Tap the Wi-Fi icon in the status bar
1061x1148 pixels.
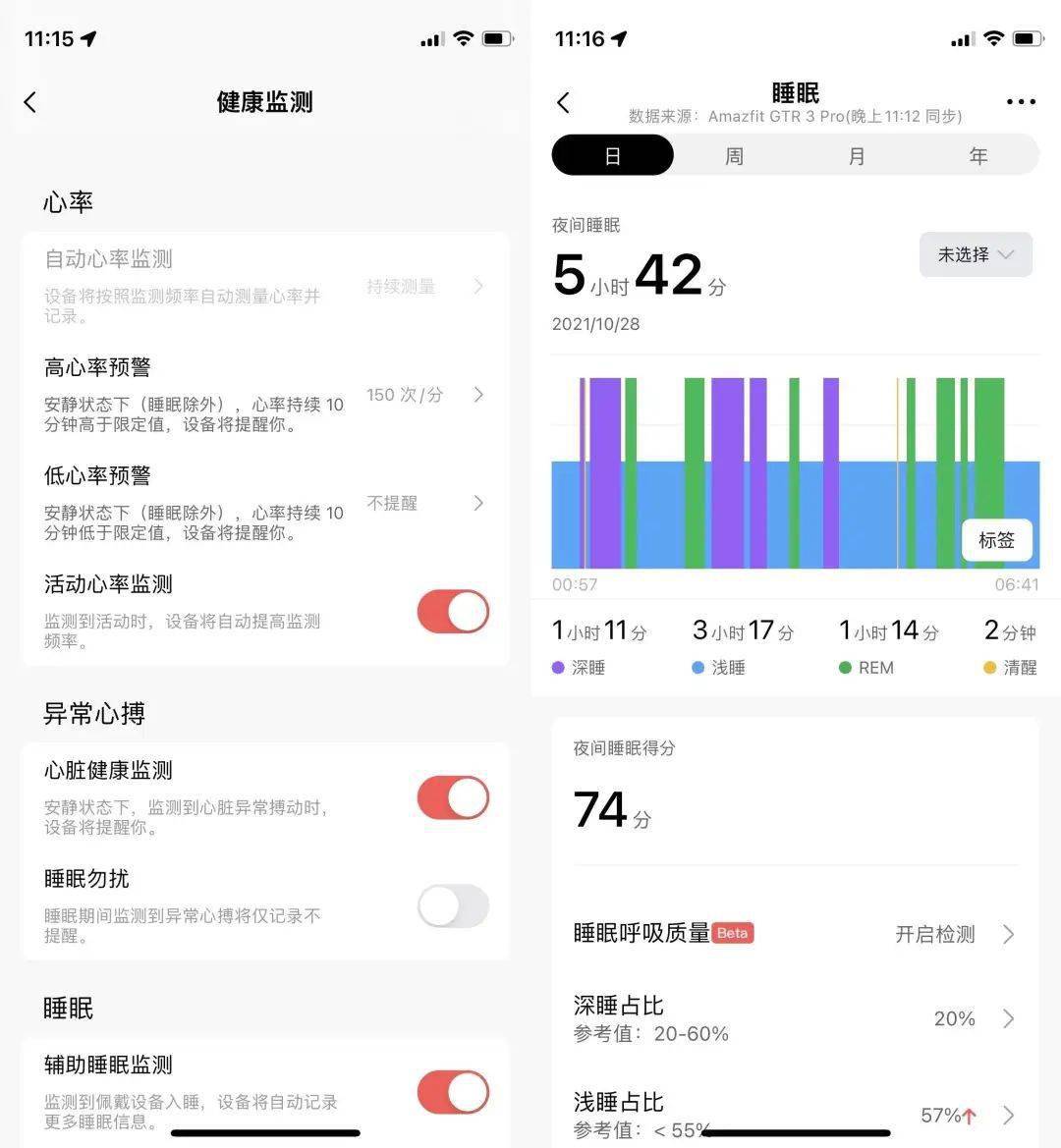coord(463,38)
